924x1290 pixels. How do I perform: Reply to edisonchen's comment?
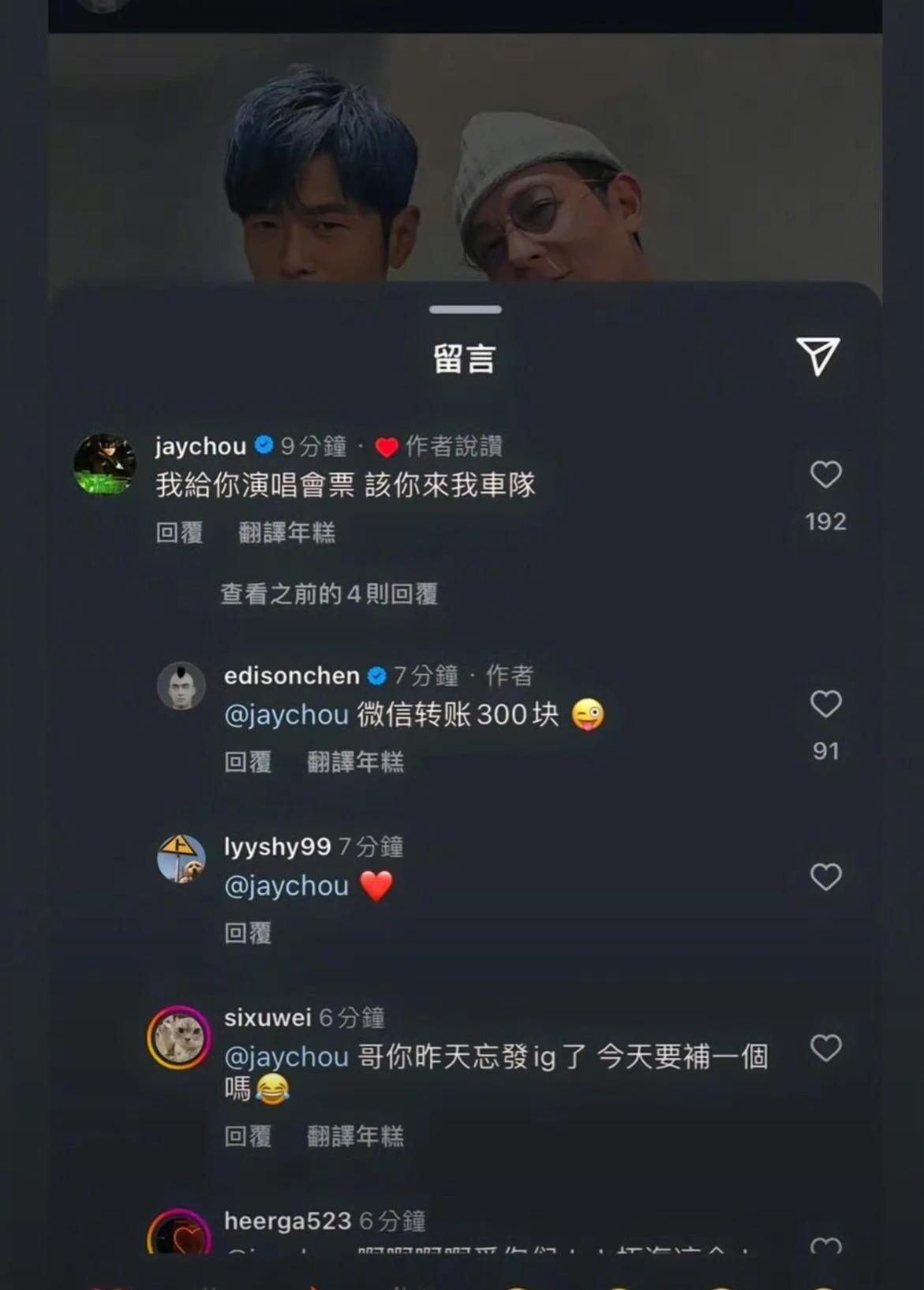(248, 761)
